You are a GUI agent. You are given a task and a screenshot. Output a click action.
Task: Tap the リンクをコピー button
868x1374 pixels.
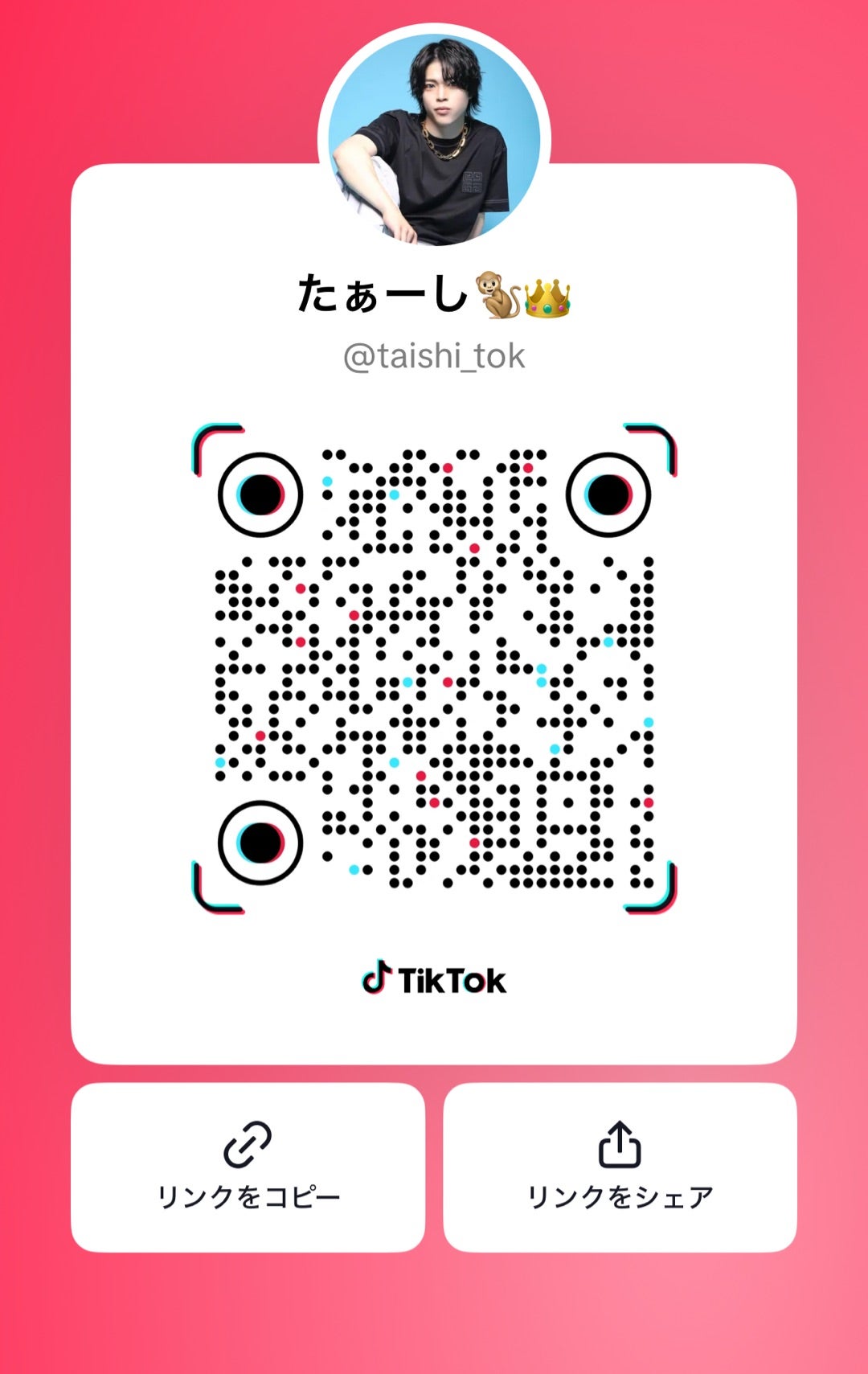click(248, 1167)
